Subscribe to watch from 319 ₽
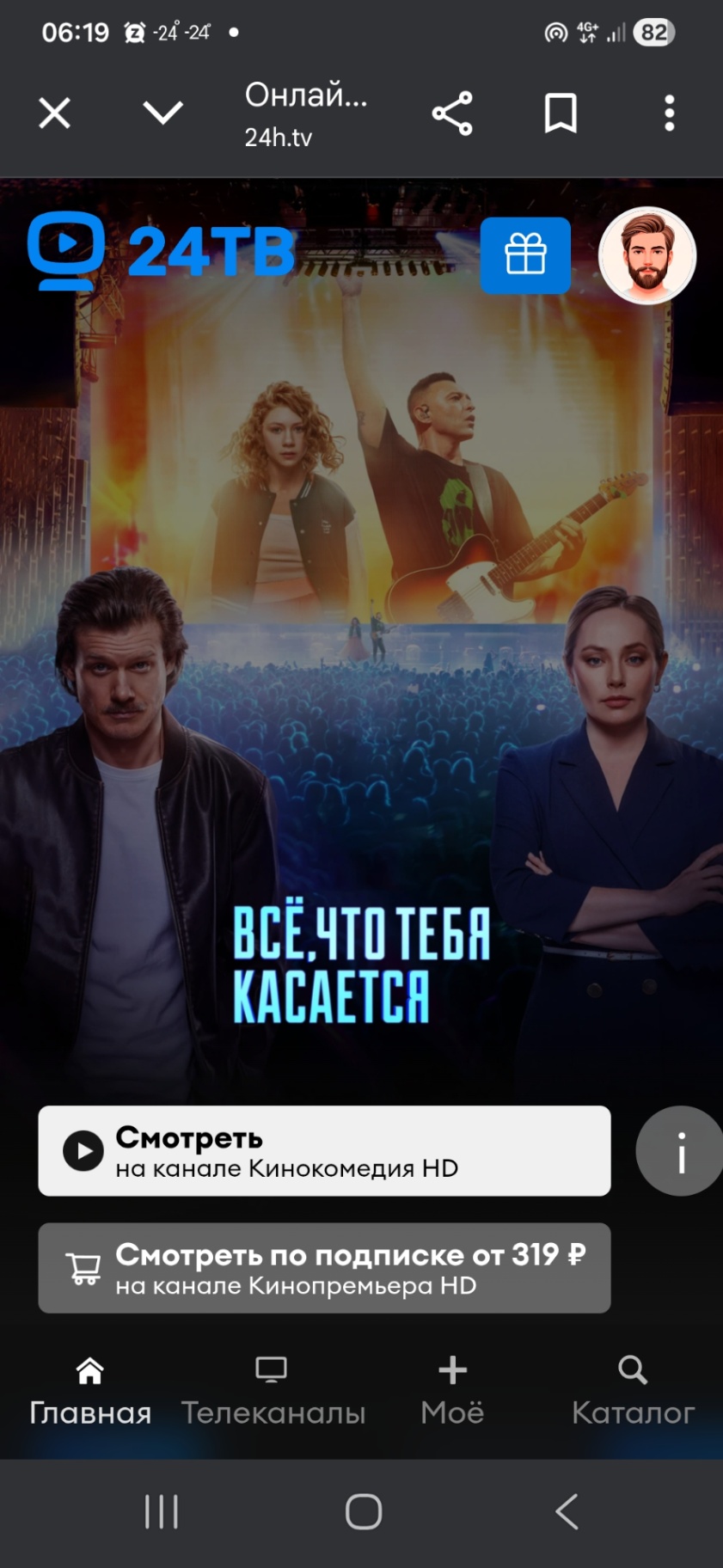This screenshot has width=723, height=1568. [x=324, y=1268]
